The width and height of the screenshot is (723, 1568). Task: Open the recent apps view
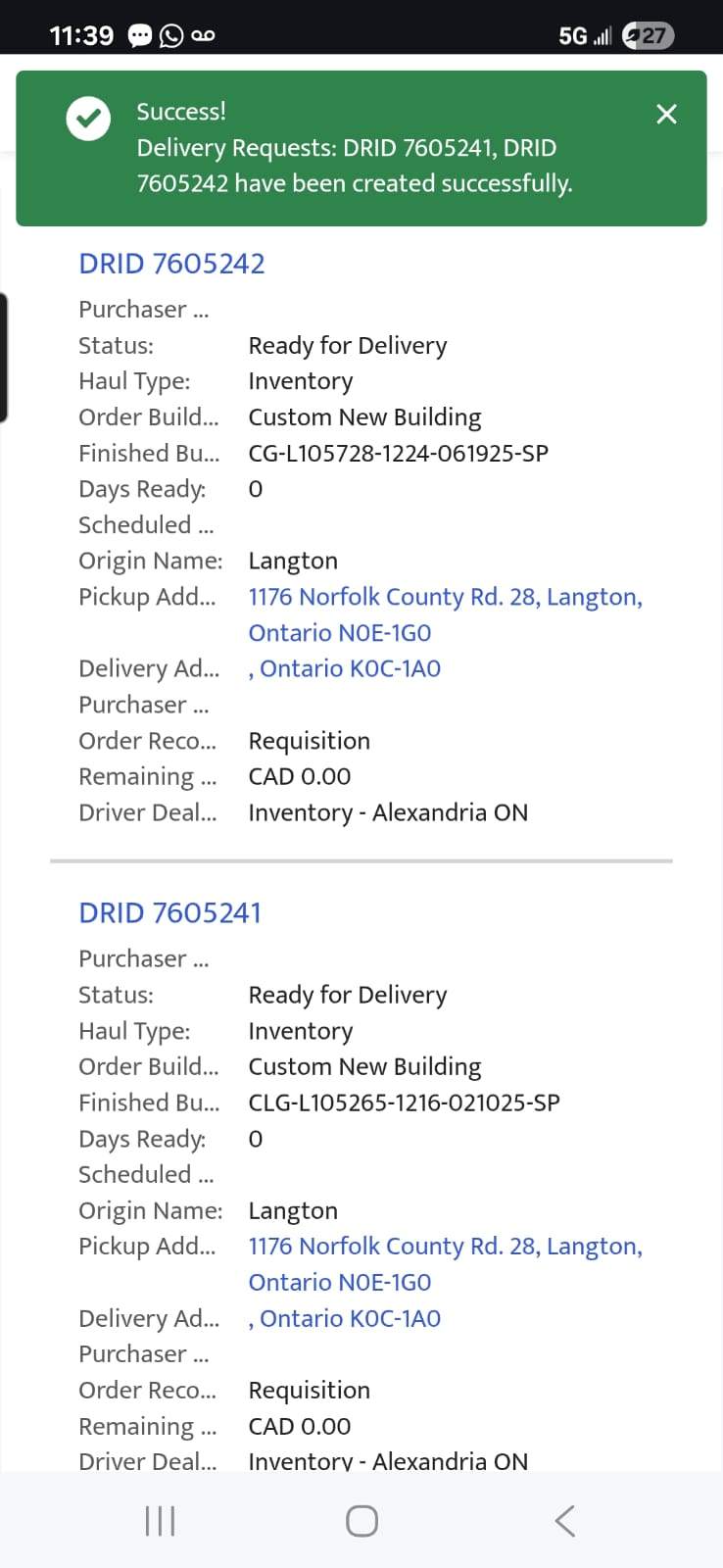click(x=160, y=1521)
